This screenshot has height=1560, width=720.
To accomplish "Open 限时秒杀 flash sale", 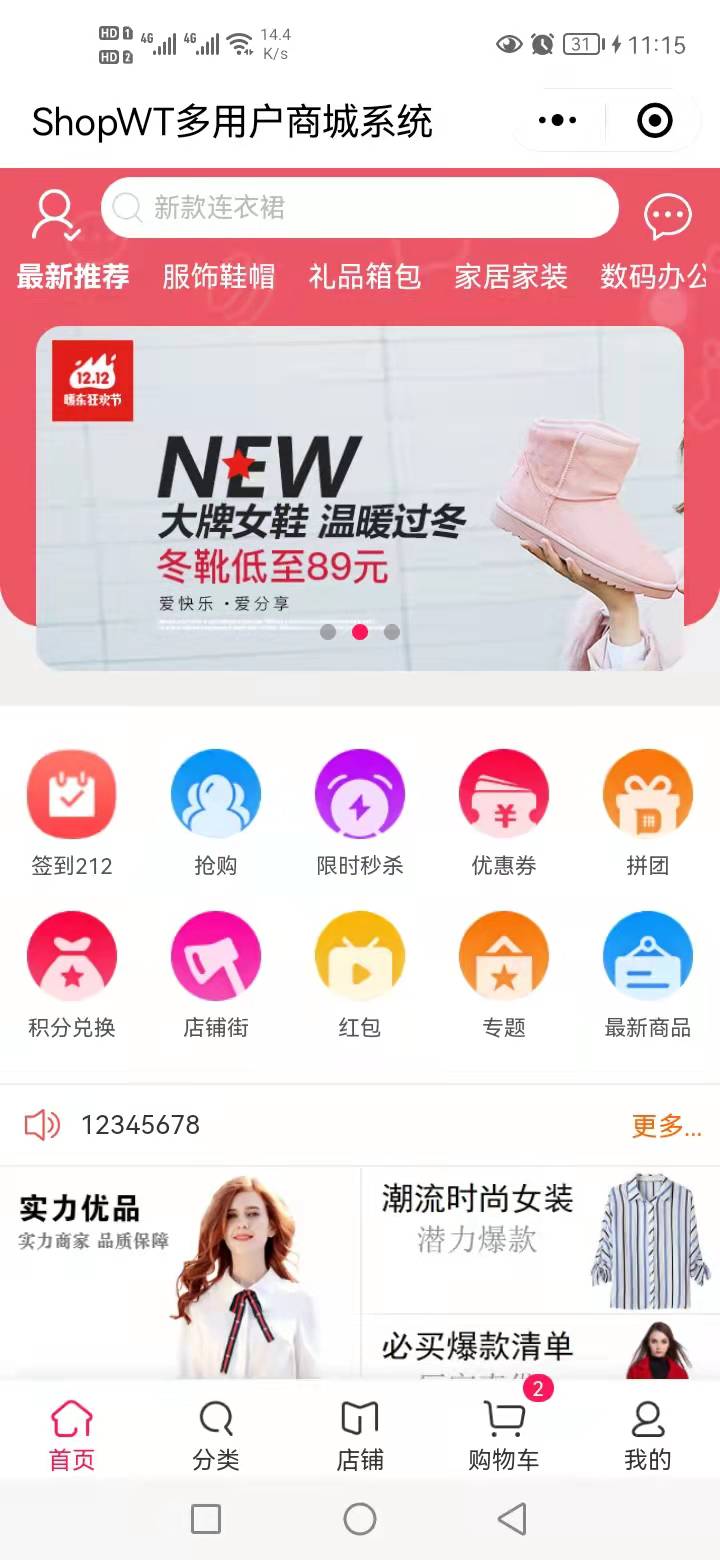I will 360,812.
